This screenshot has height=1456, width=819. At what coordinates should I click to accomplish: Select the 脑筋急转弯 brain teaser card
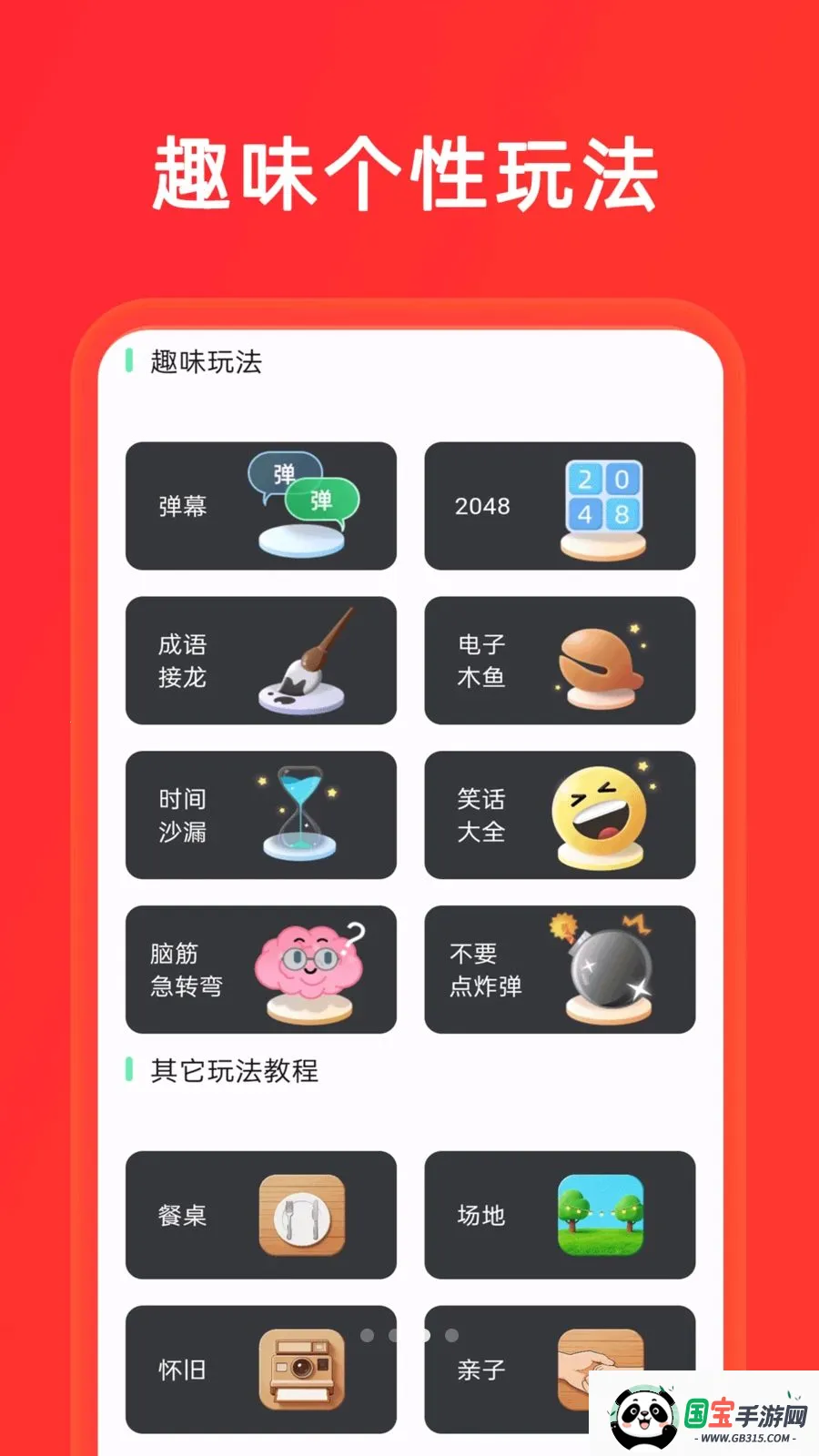(x=259, y=970)
